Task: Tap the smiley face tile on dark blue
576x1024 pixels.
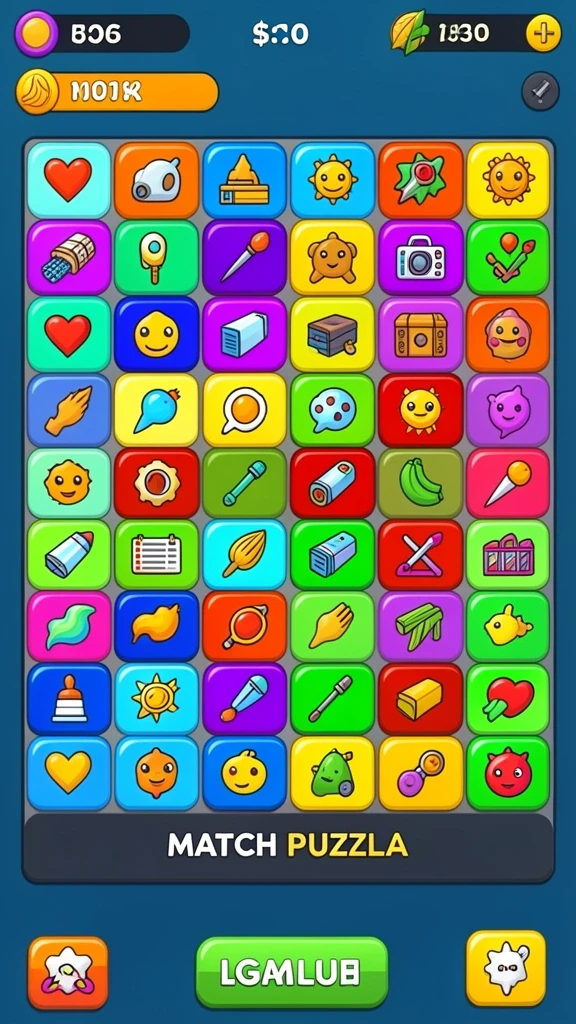Action: point(156,334)
